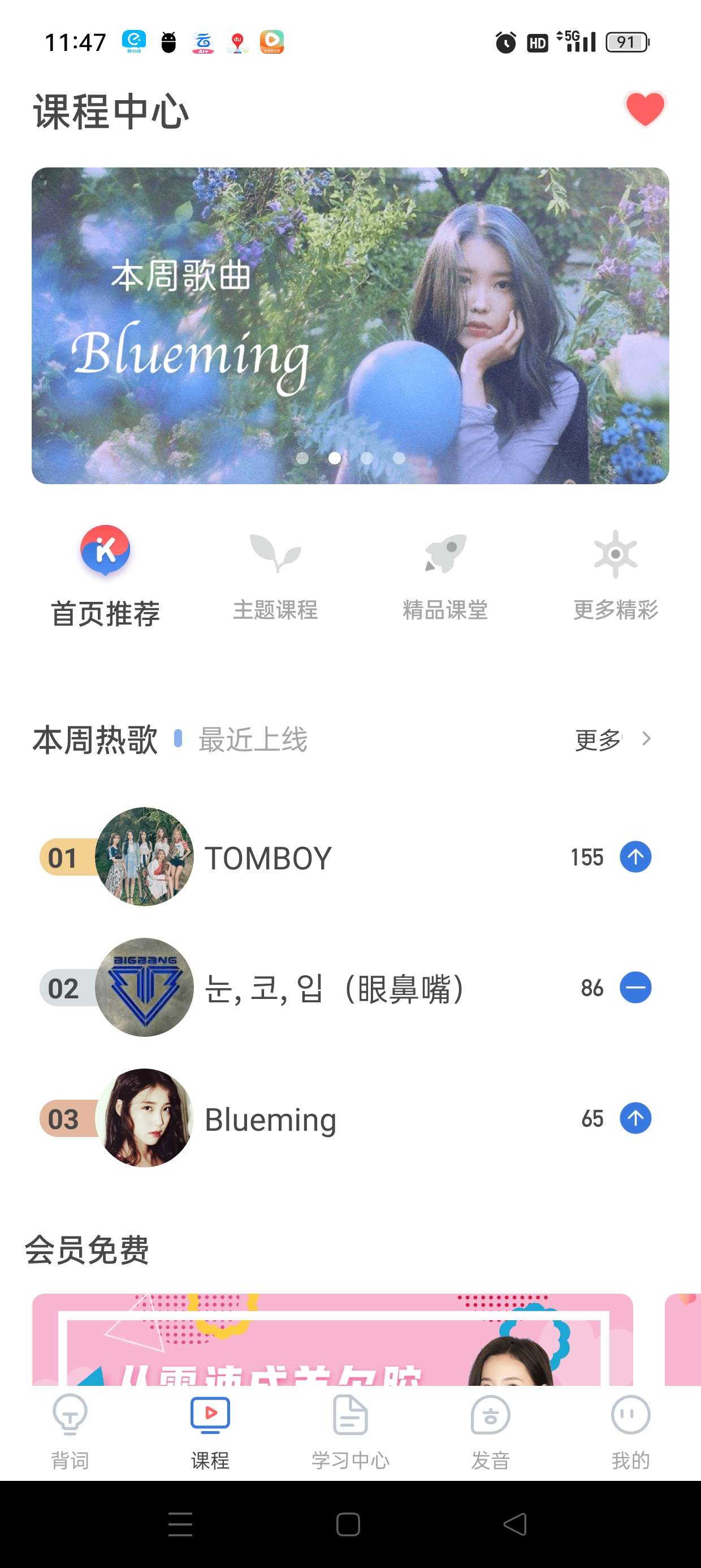The width and height of the screenshot is (701, 1568).
Task: Select the fourth carousel page dot
Action: (399, 459)
